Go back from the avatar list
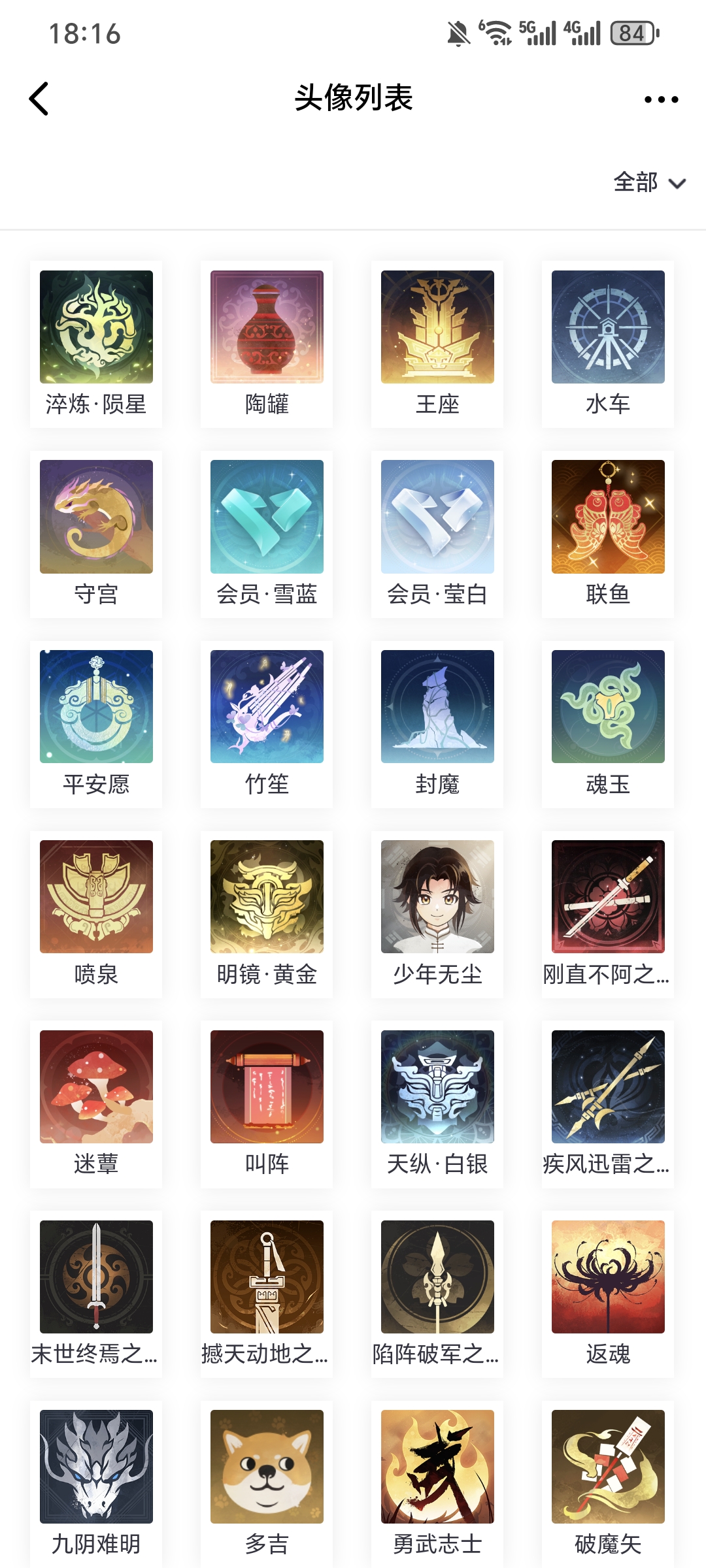The image size is (706, 1568). click(x=39, y=99)
